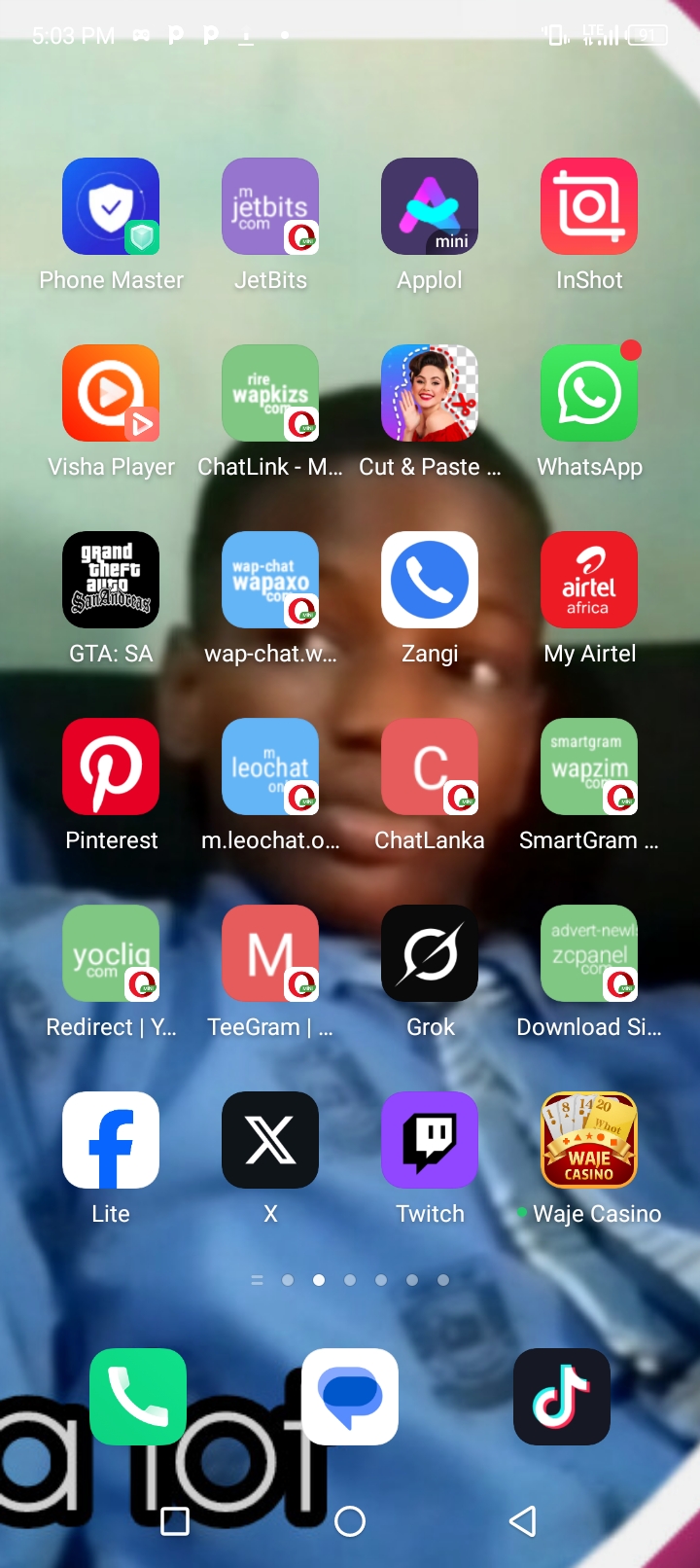This screenshot has width=700, height=1568.
Task: Open the phone dialer in the dock
Action: tap(138, 1397)
